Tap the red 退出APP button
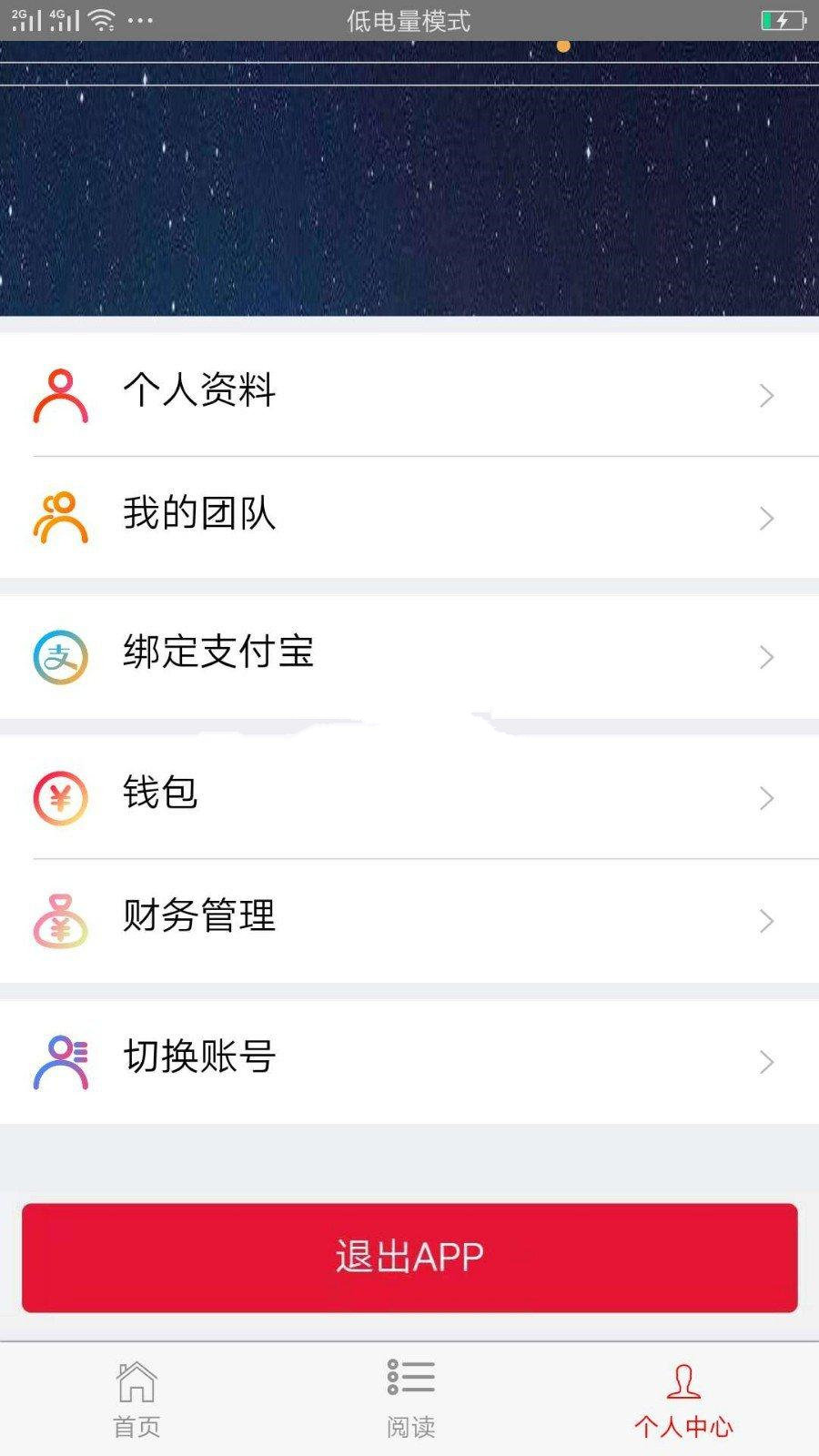The width and height of the screenshot is (819, 1456). coord(409,1257)
